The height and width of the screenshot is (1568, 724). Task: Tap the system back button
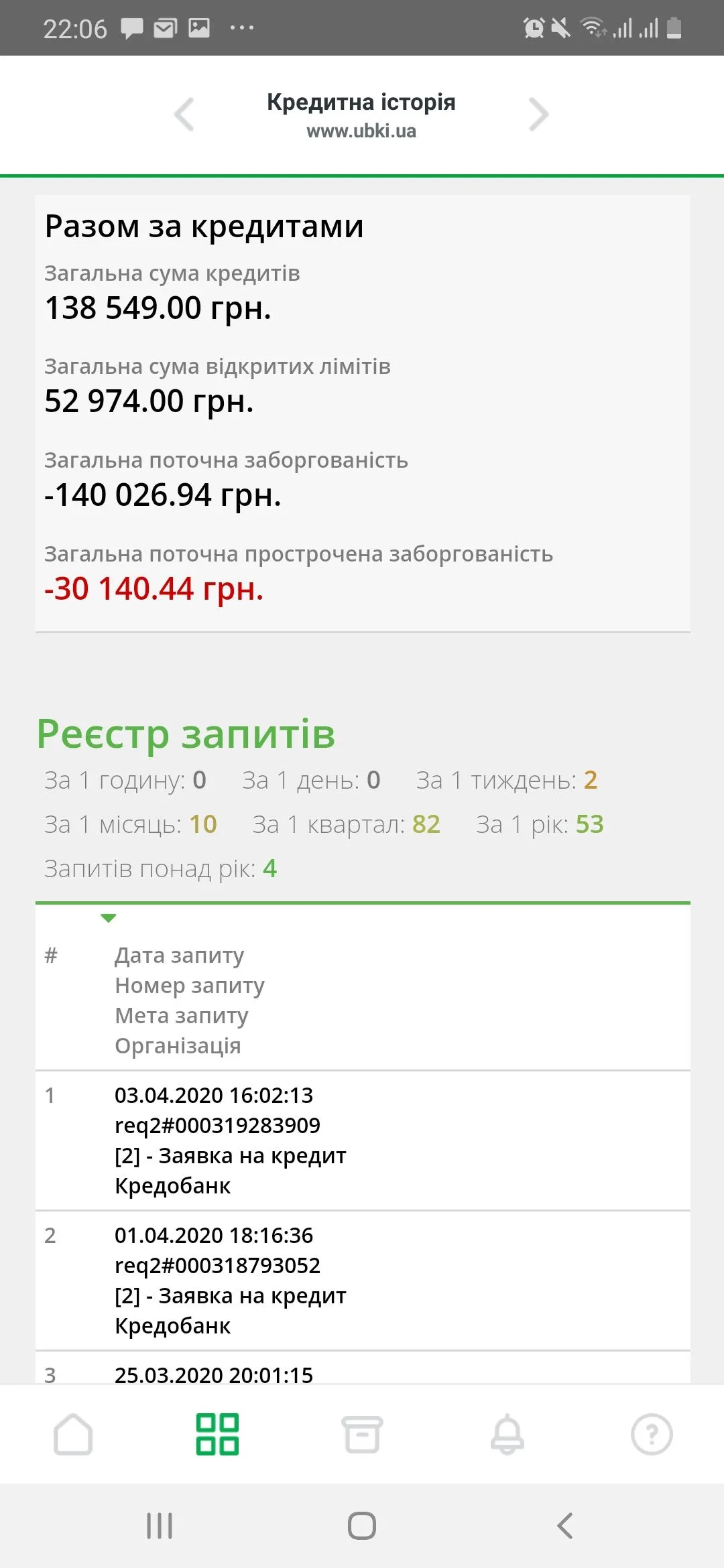pos(564,1526)
